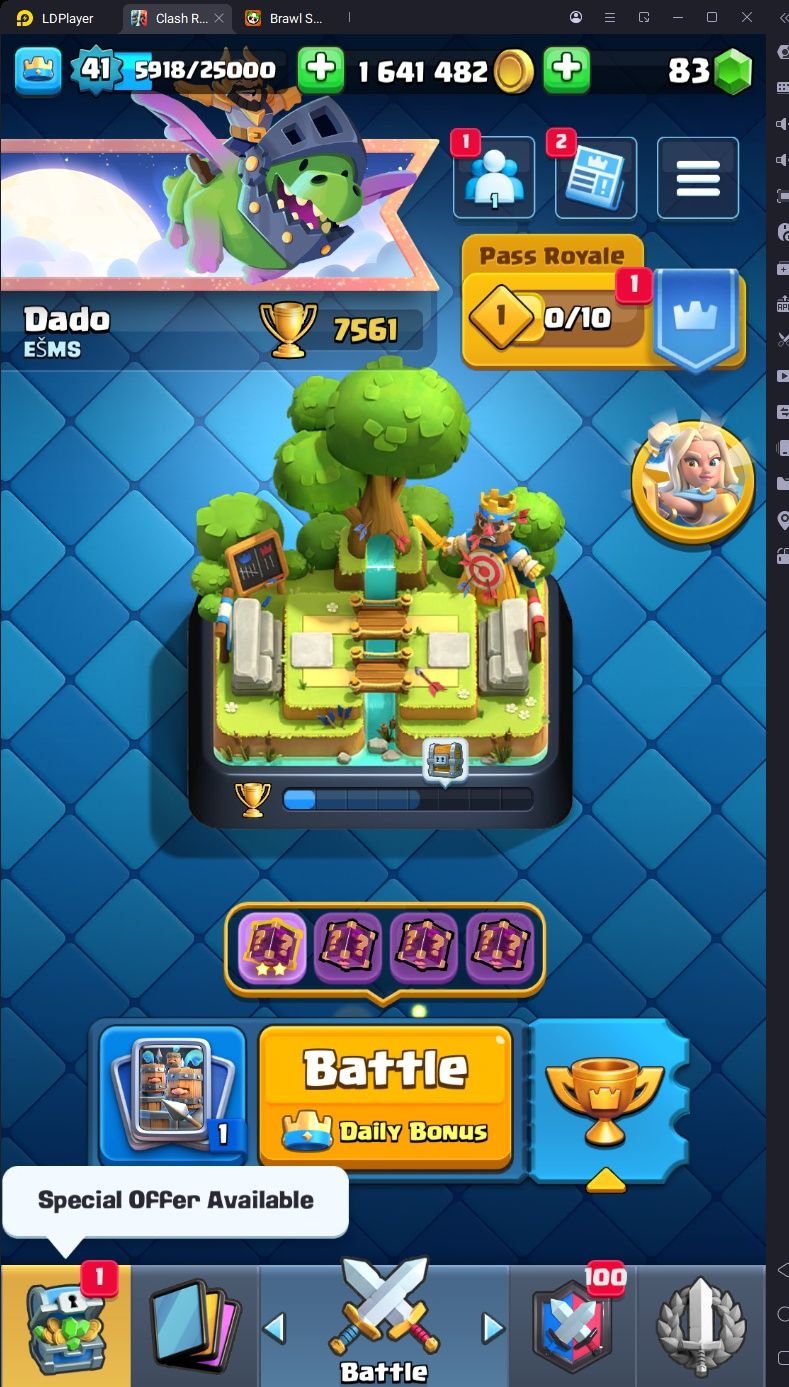
Task: Tap the plus beside the level 41 experience bar
Action: pos(320,69)
